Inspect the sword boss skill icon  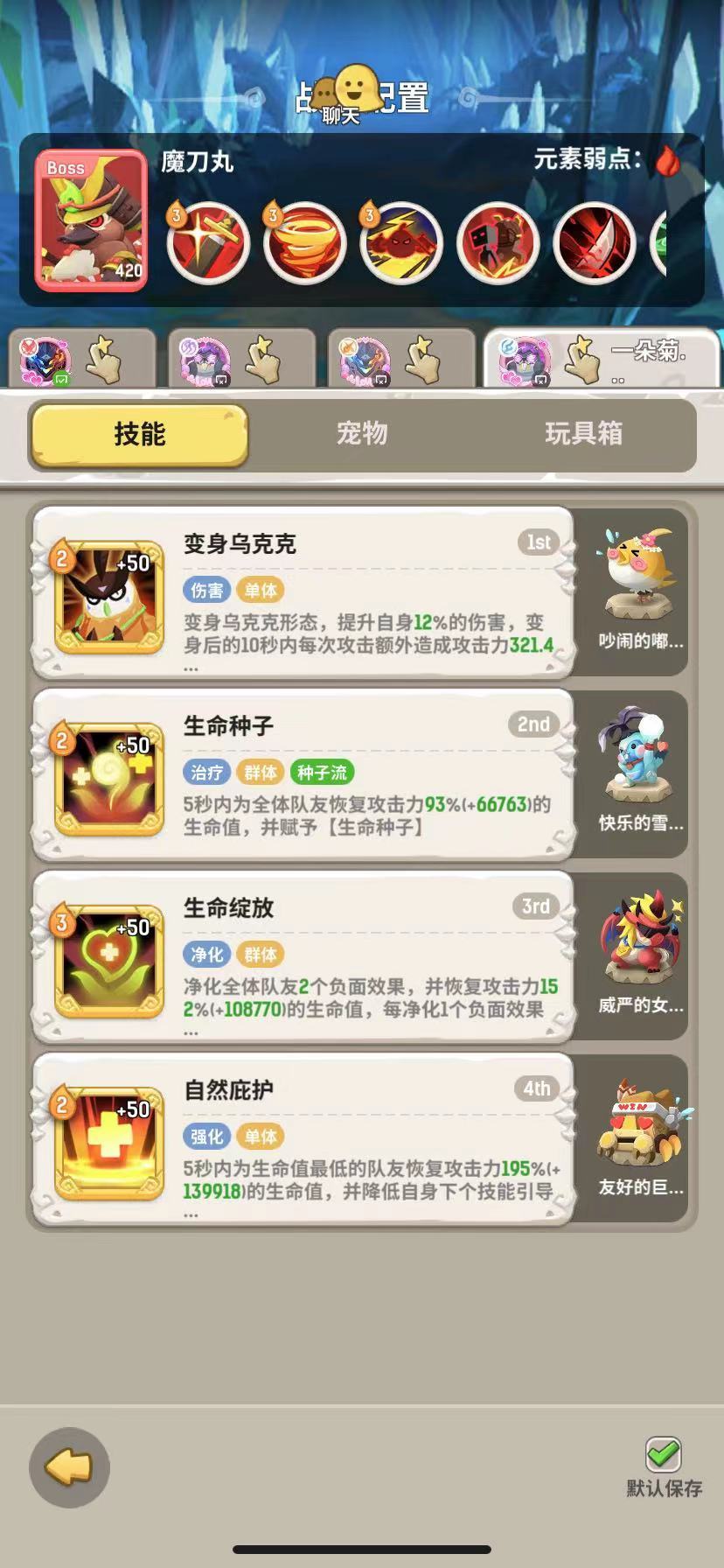coord(207,244)
